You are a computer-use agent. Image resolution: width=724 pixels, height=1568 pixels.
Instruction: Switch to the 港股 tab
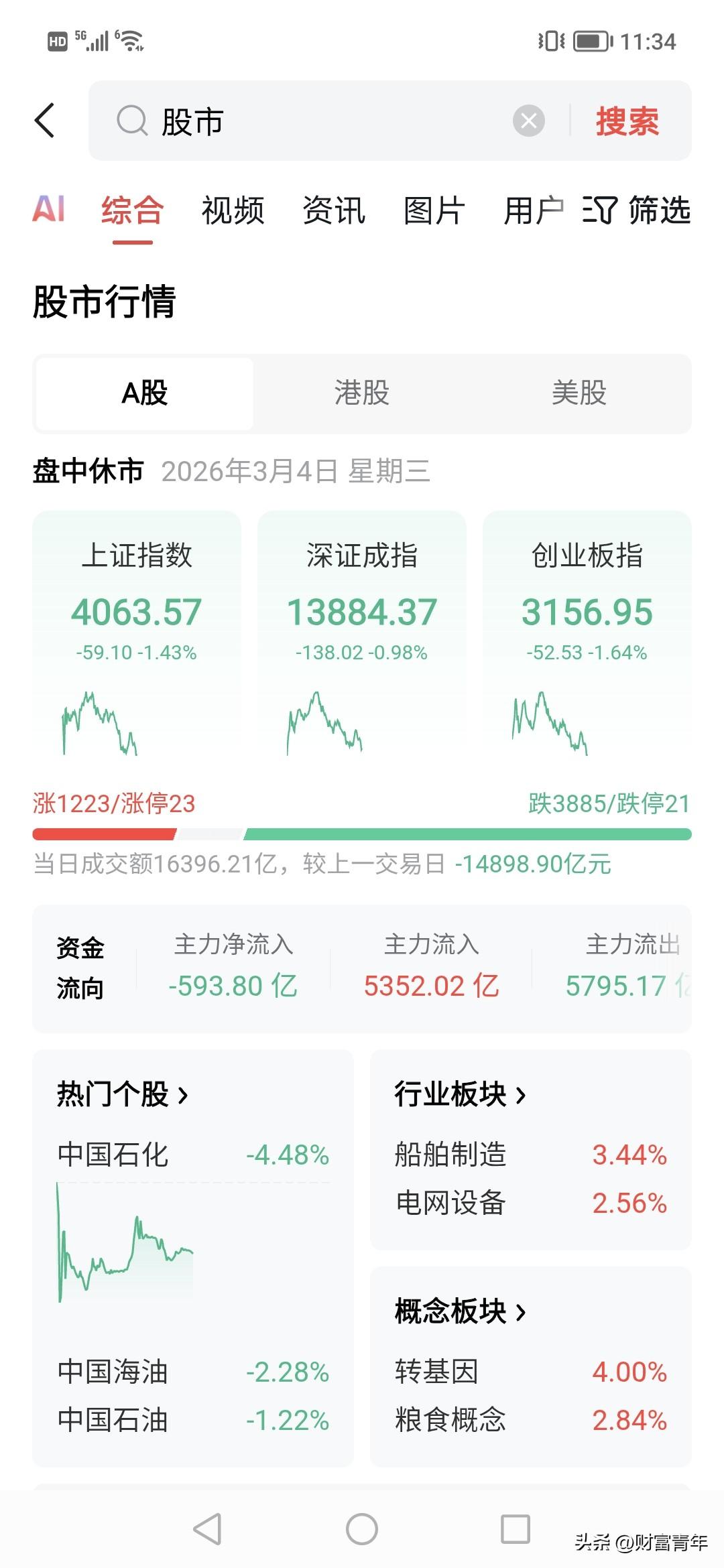(x=363, y=393)
